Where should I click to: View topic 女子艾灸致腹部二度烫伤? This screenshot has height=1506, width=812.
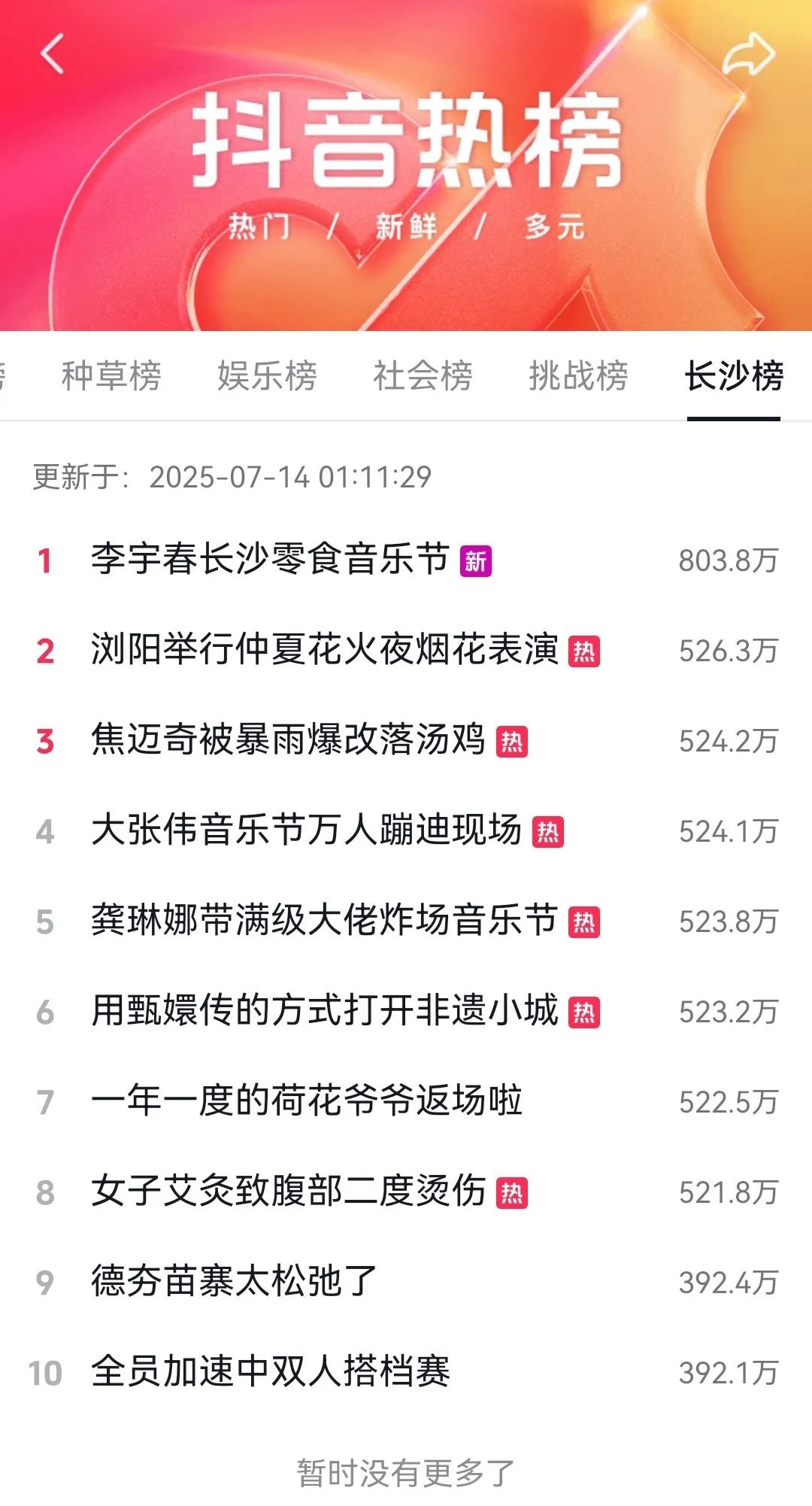pos(289,1192)
